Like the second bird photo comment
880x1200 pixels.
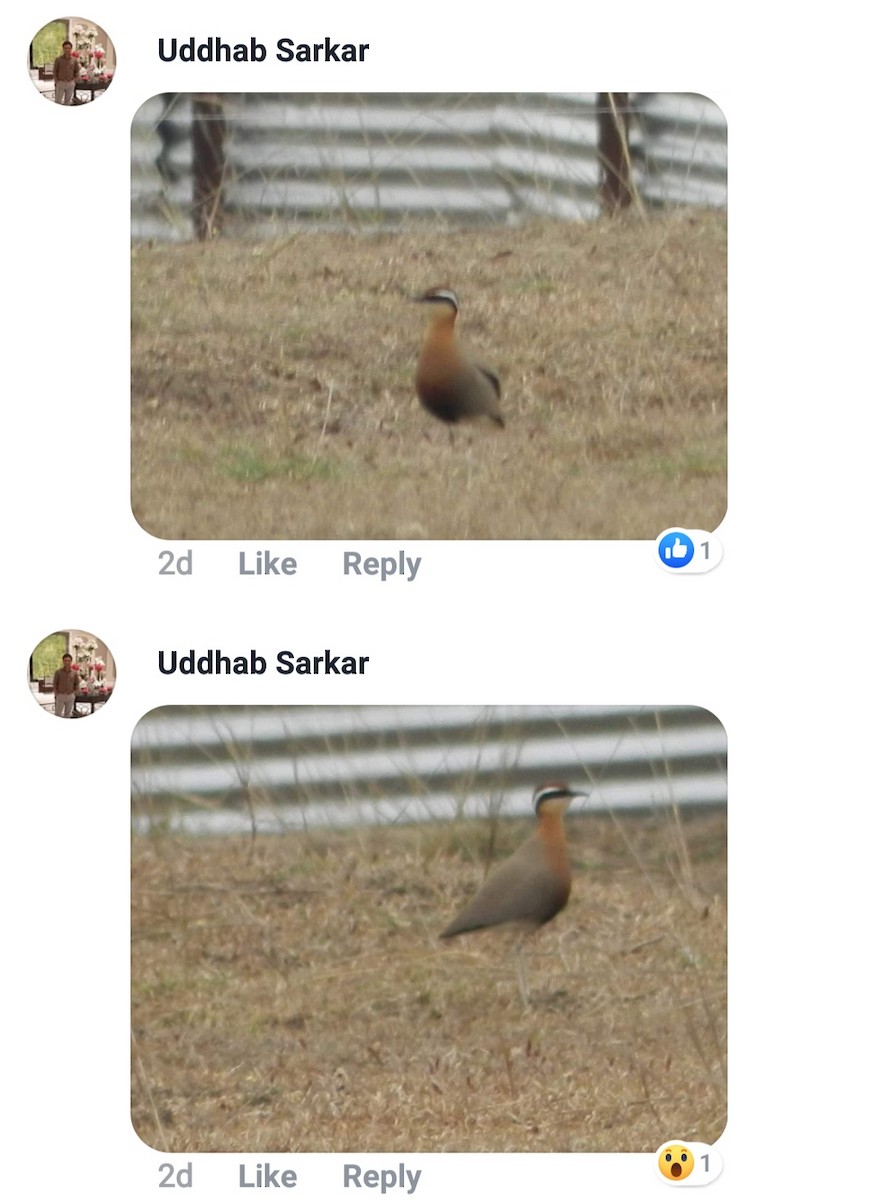(267, 1177)
